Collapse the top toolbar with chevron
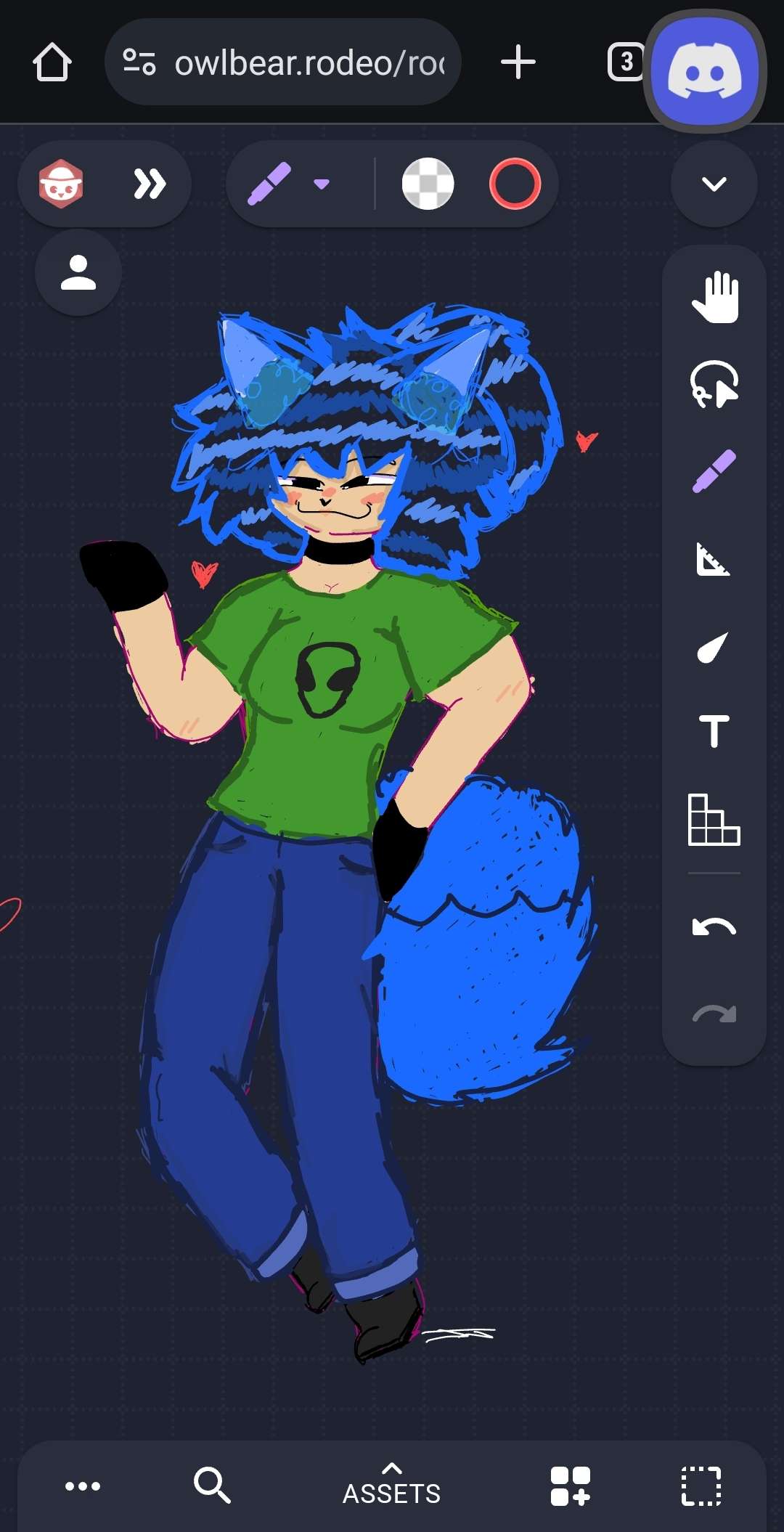Viewport: 784px width, 1532px height. (x=714, y=184)
